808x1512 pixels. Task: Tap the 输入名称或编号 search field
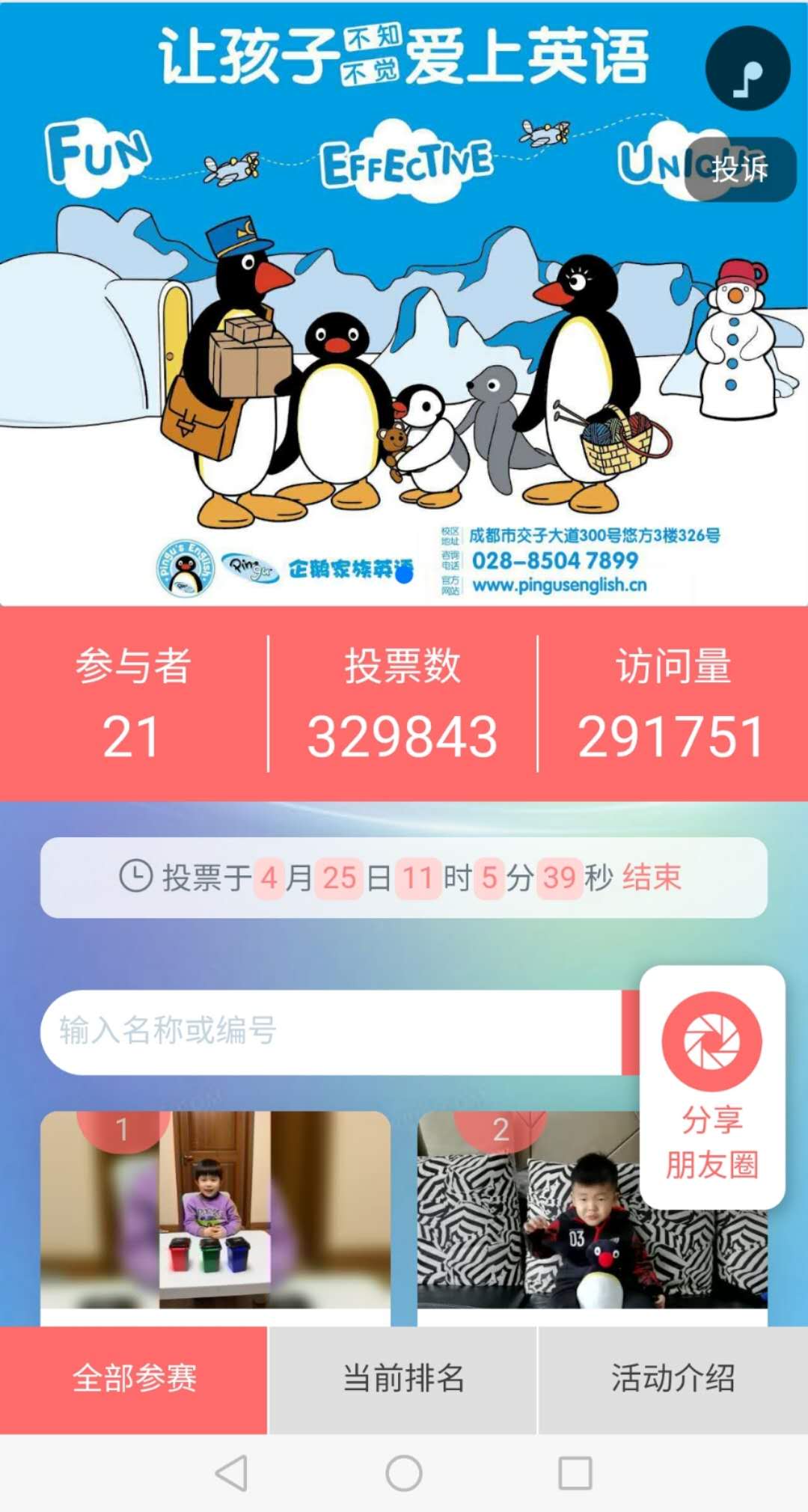[331, 1032]
